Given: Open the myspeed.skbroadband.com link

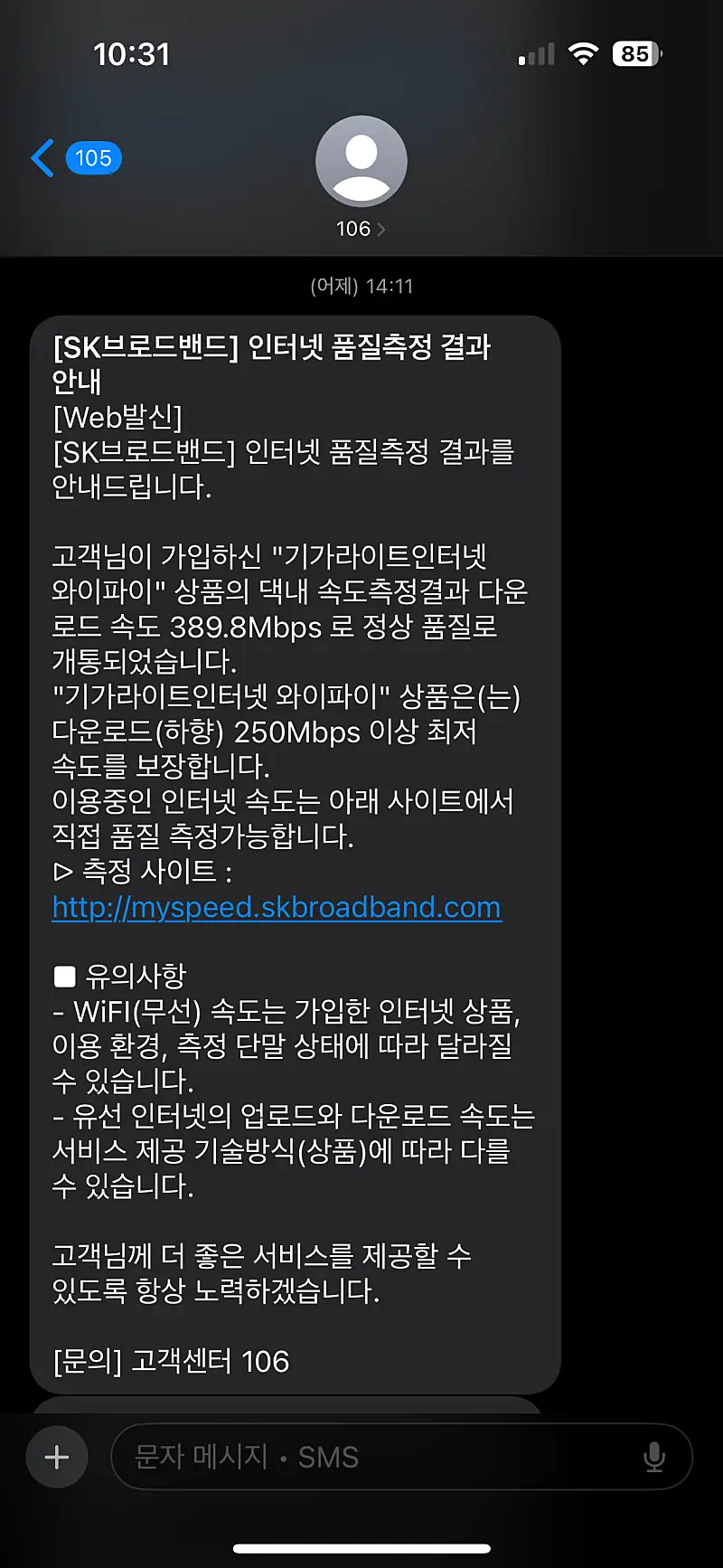Looking at the screenshot, I should [x=277, y=907].
